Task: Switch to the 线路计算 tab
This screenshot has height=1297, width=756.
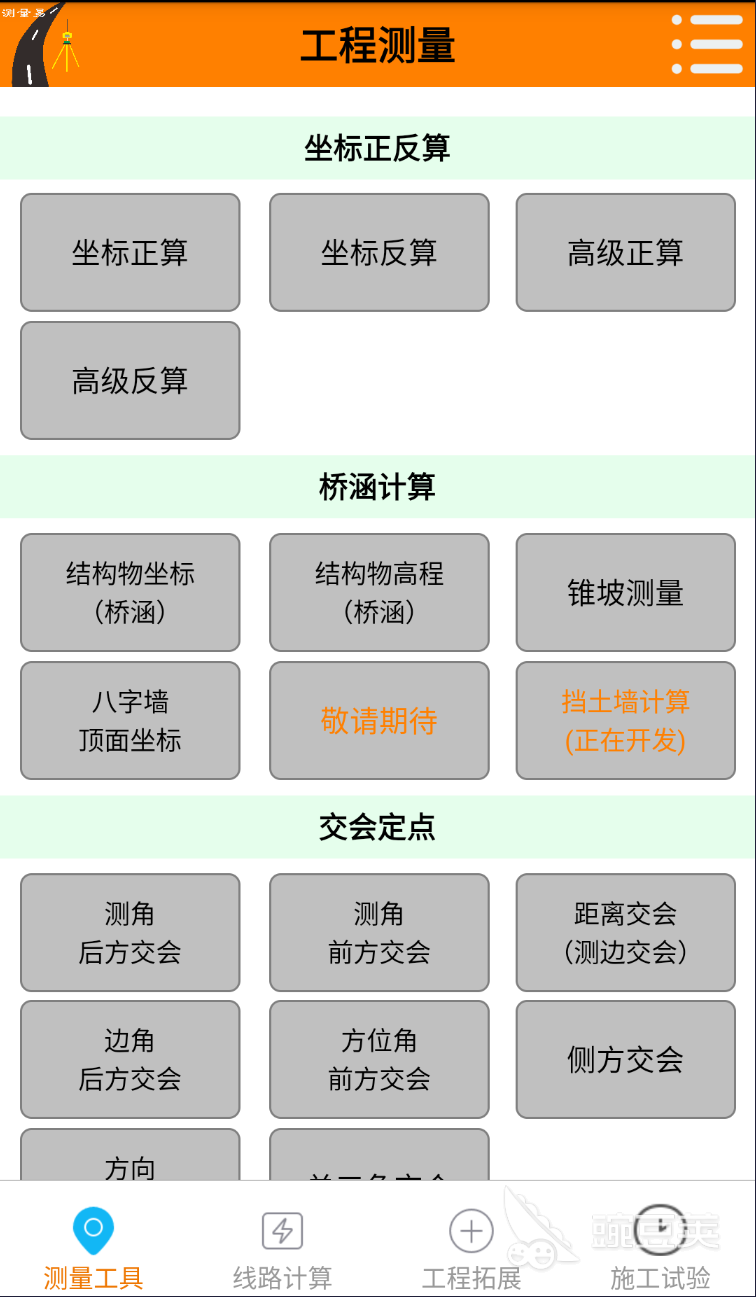Action: coord(283,1248)
